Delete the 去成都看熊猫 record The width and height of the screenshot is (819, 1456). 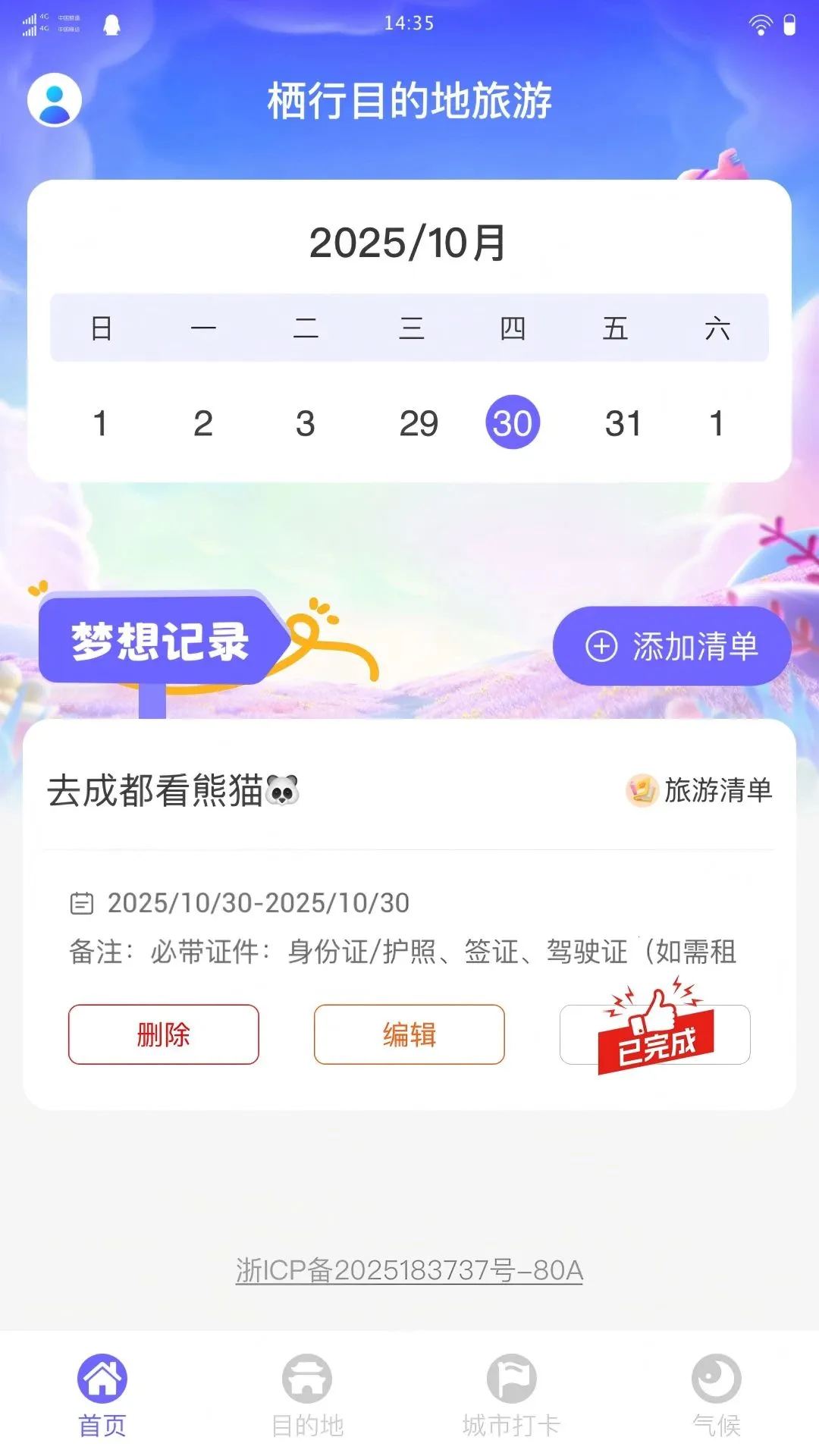tap(164, 1034)
